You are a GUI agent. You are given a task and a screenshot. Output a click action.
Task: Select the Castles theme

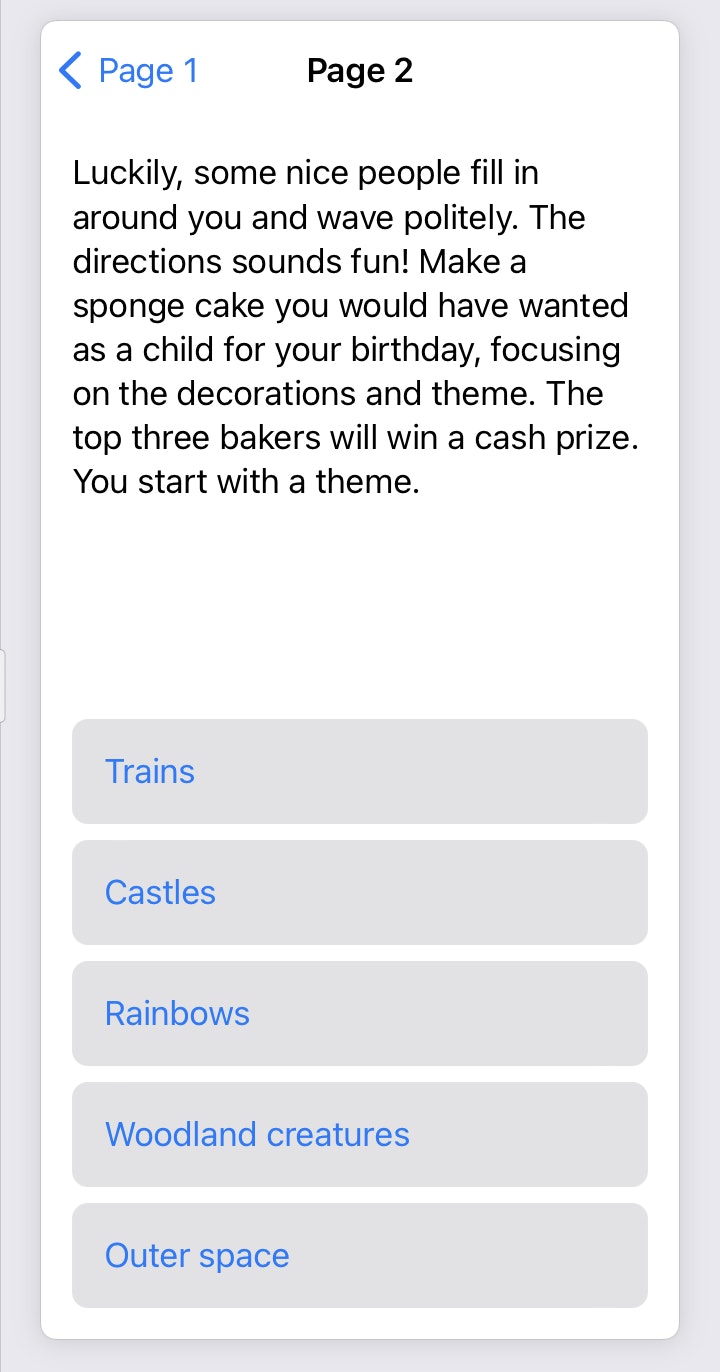pos(359,892)
